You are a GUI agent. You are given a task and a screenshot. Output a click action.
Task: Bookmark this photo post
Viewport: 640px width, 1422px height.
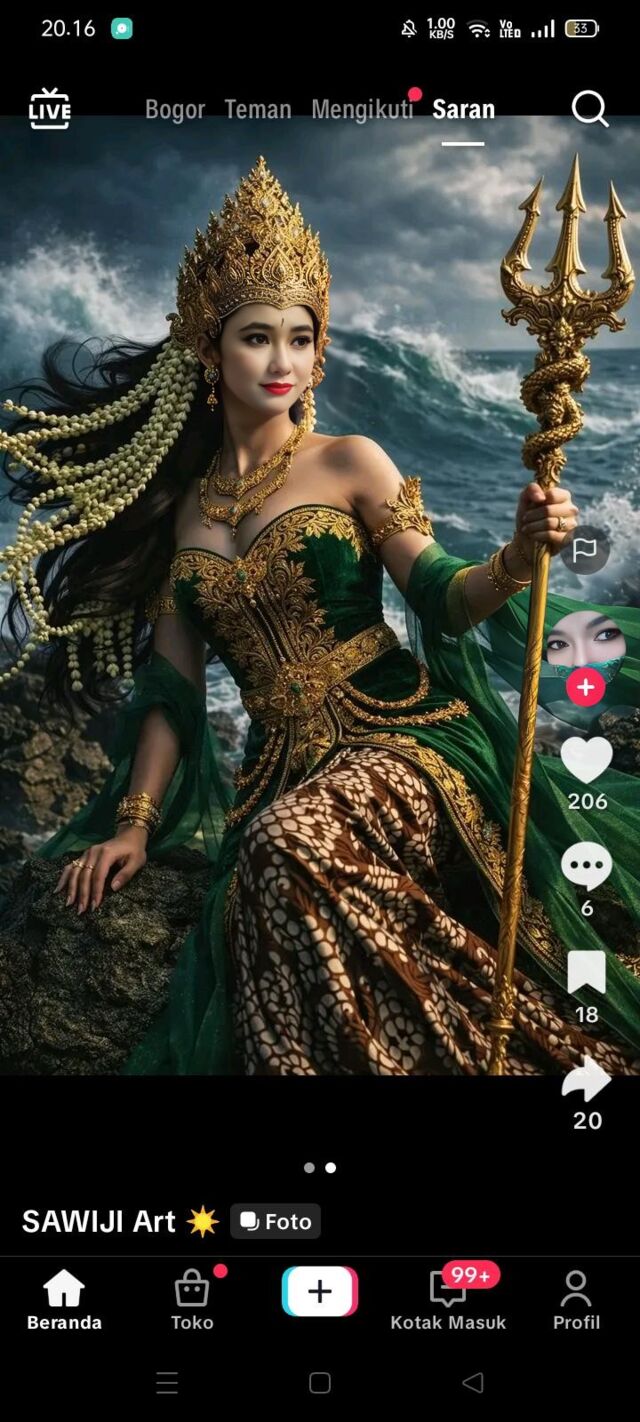click(587, 973)
